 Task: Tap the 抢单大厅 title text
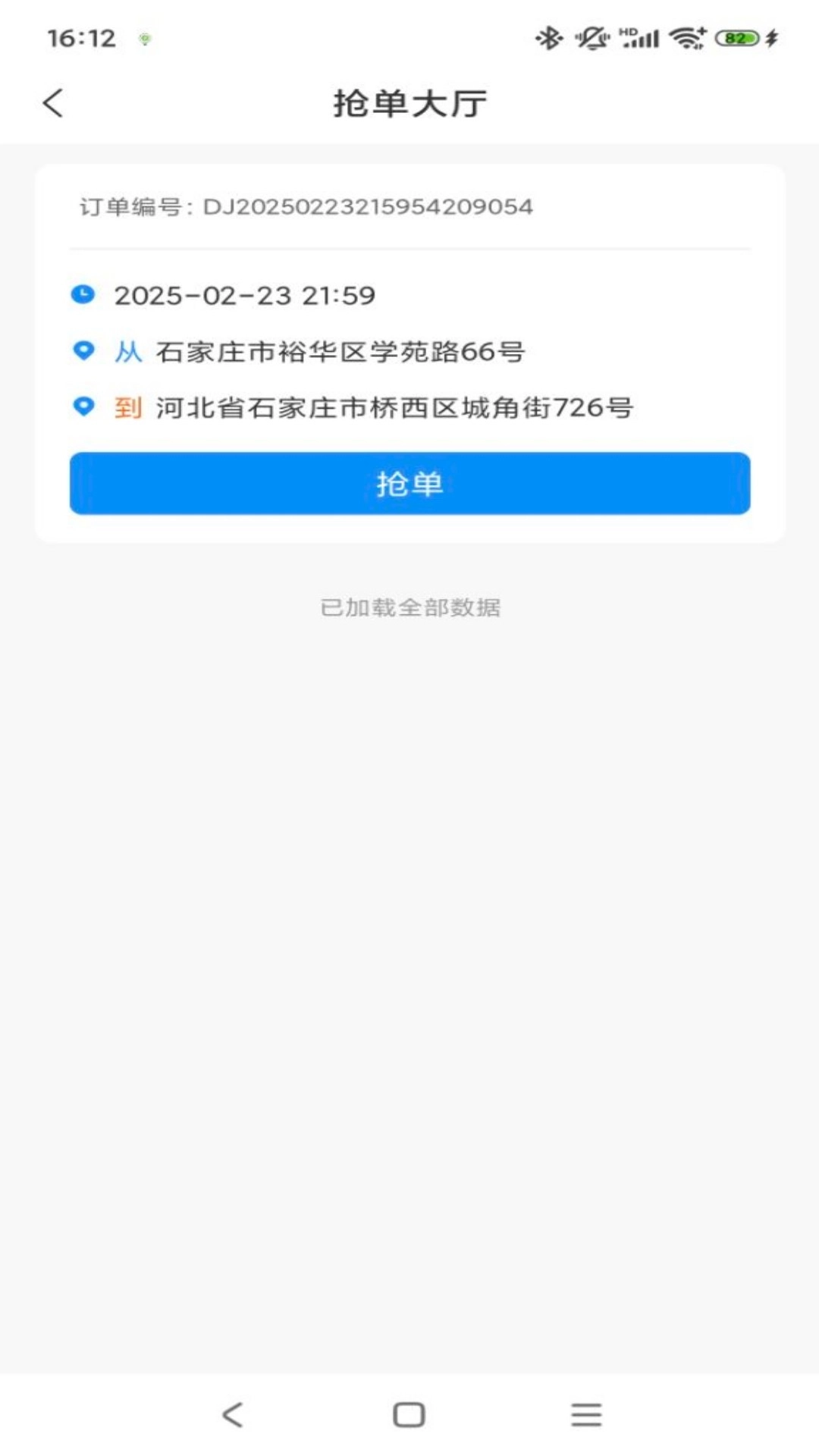tap(409, 102)
